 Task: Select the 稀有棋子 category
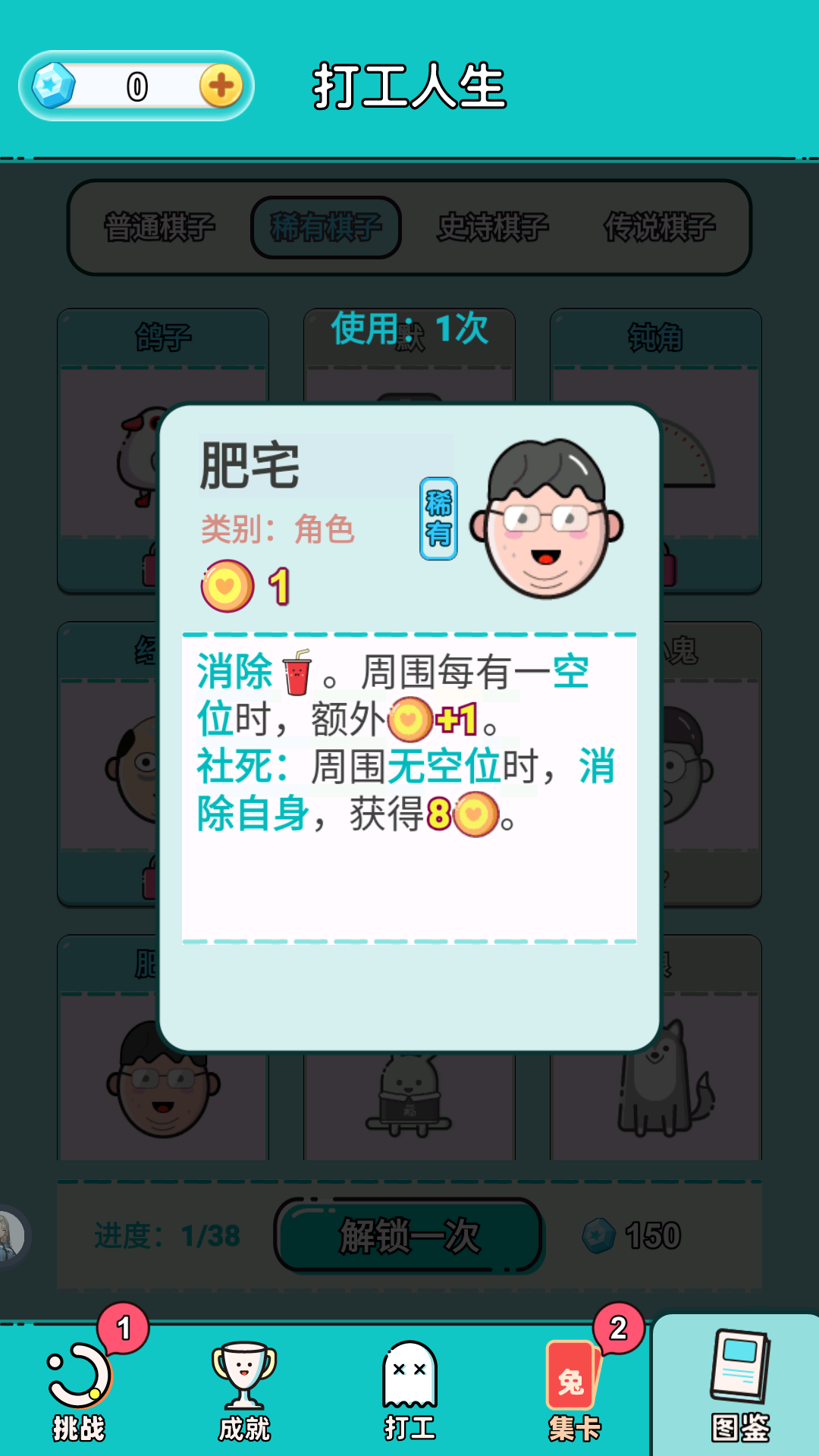click(326, 227)
